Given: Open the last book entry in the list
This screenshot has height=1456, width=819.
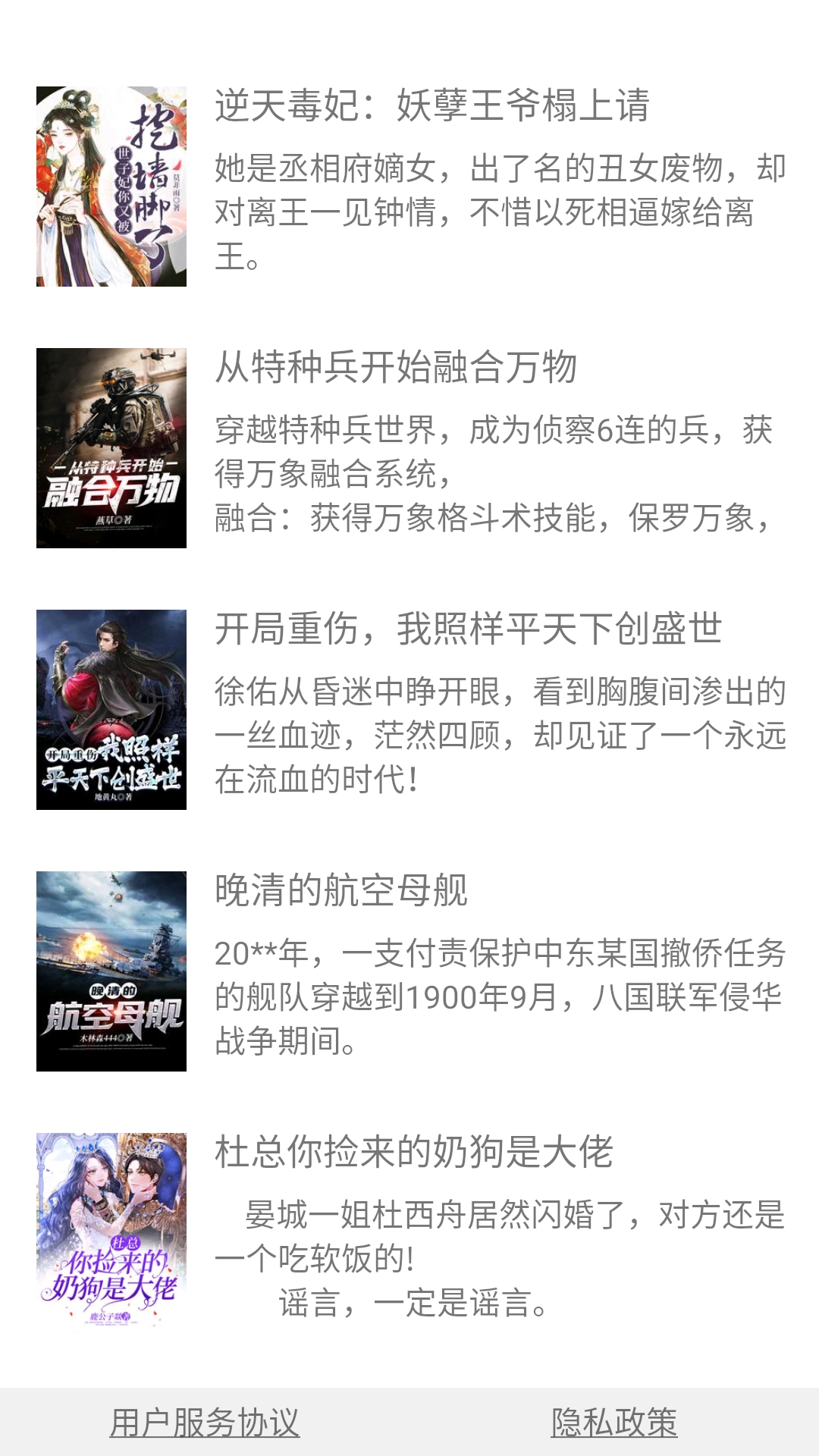Looking at the screenshot, I should tap(409, 1228).
